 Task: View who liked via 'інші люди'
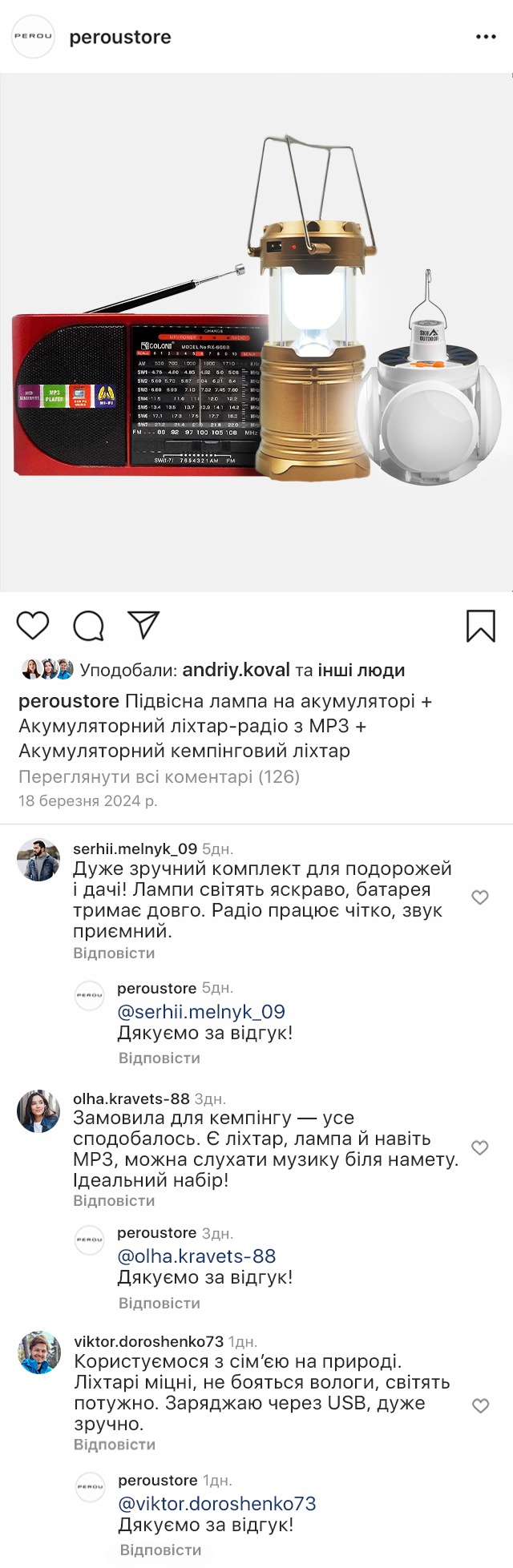coord(361,670)
